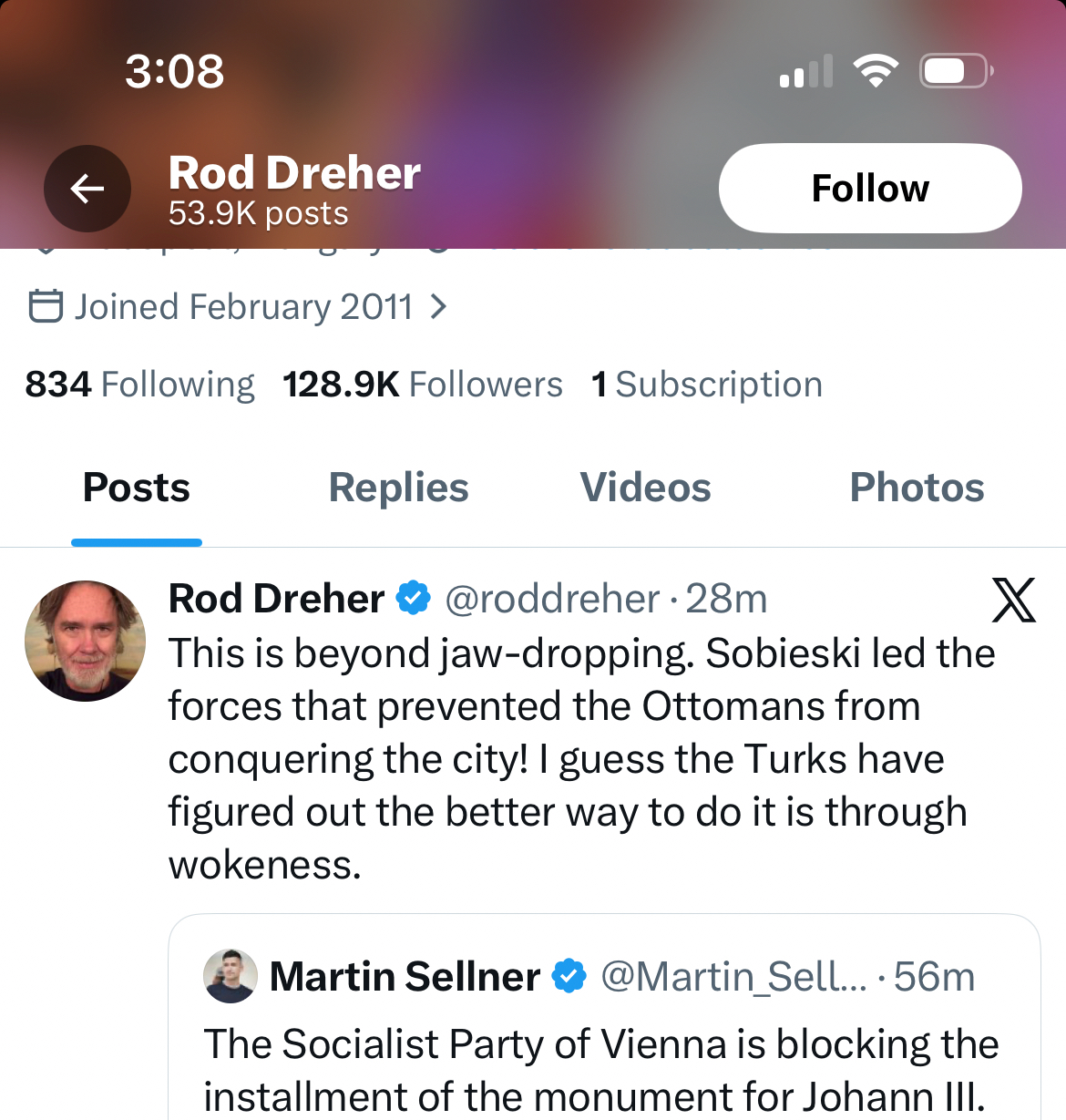Switch to the Photos tab
1066x1120 pixels.
pos(917,488)
